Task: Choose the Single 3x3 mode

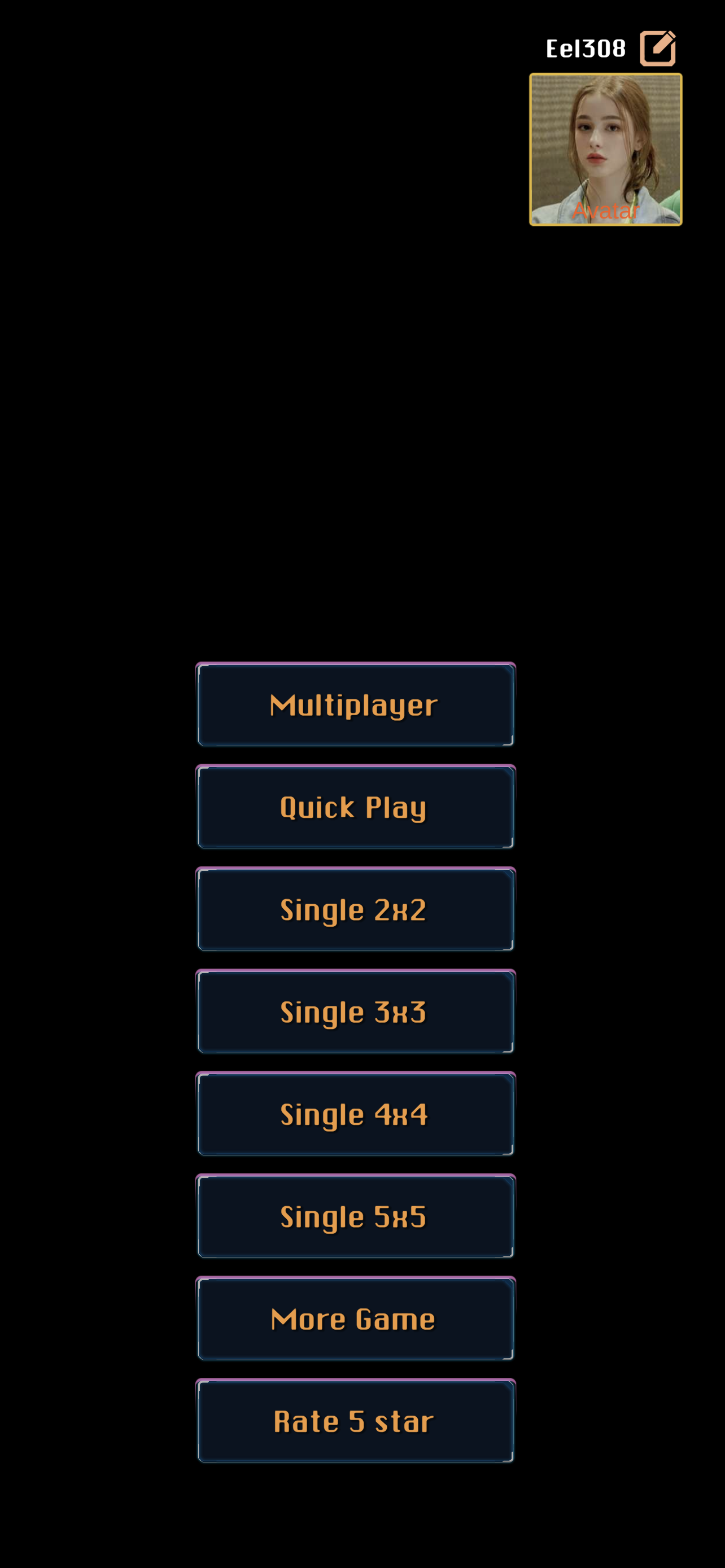Action: click(356, 1011)
